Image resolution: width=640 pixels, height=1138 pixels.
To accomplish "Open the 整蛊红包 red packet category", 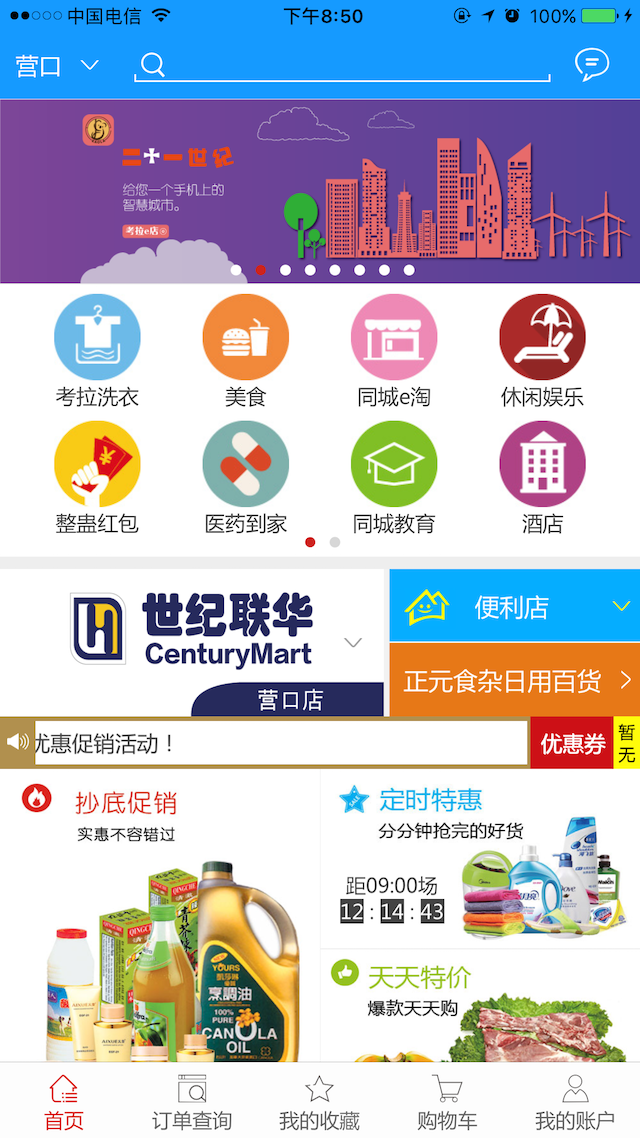I will (97, 478).
